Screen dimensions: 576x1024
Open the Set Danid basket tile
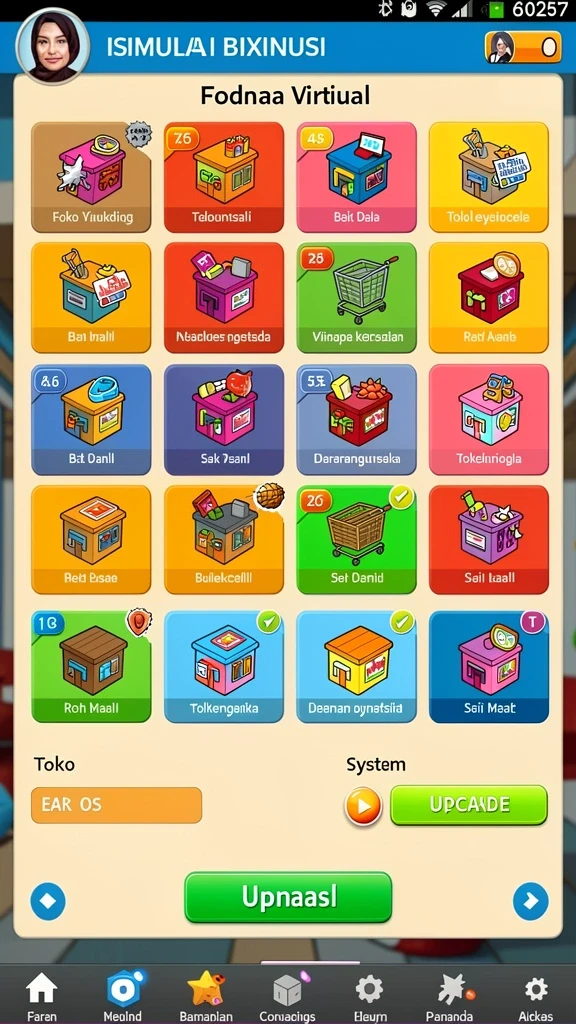(x=357, y=539)
